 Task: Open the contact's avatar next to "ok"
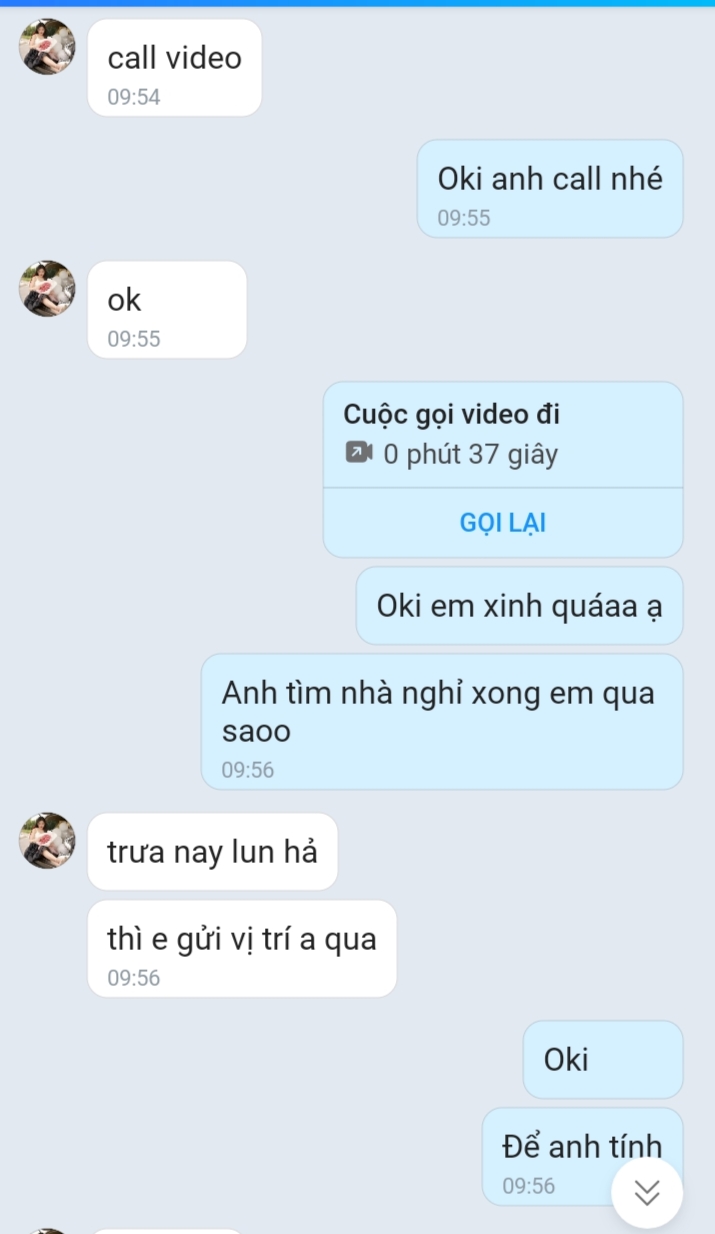47,289
